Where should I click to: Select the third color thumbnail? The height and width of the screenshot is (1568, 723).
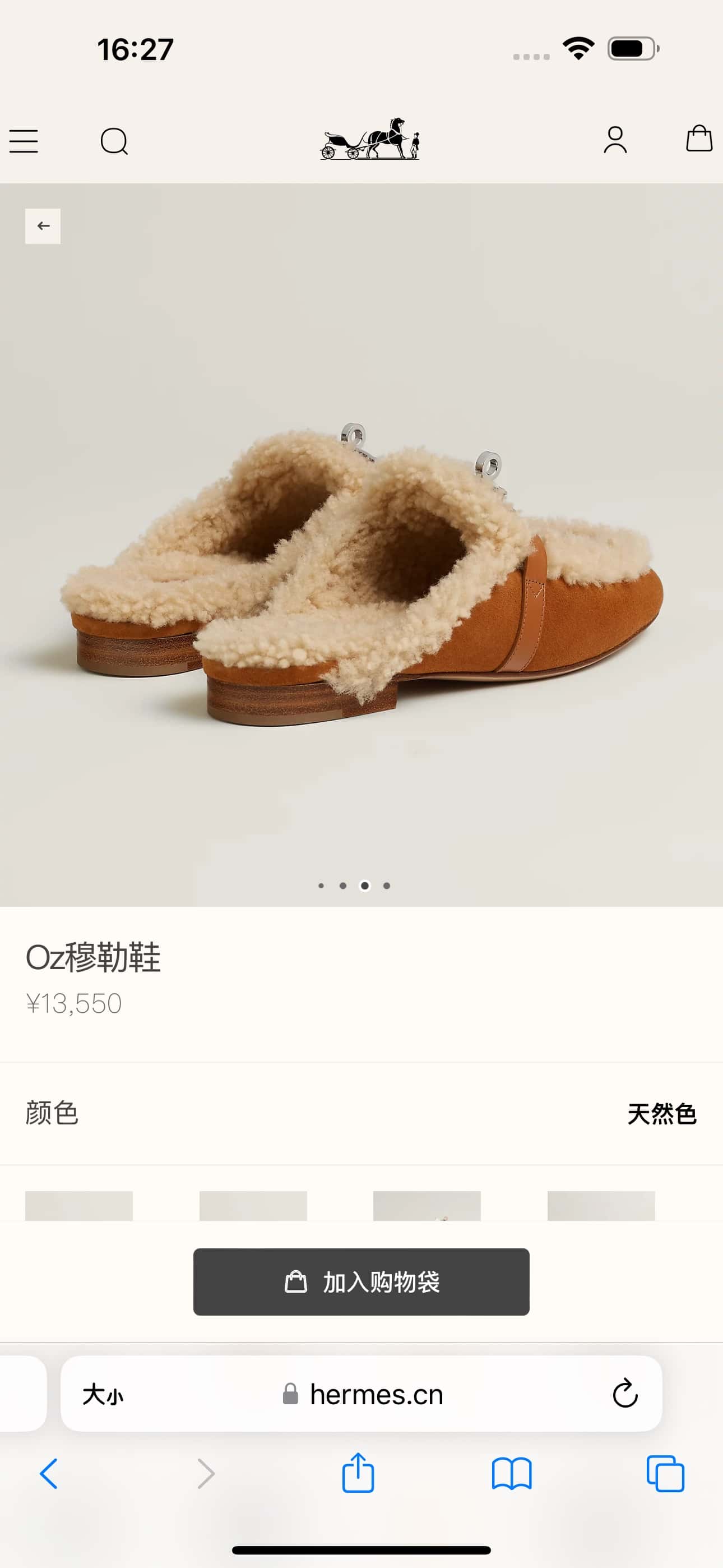(427, 1205)
